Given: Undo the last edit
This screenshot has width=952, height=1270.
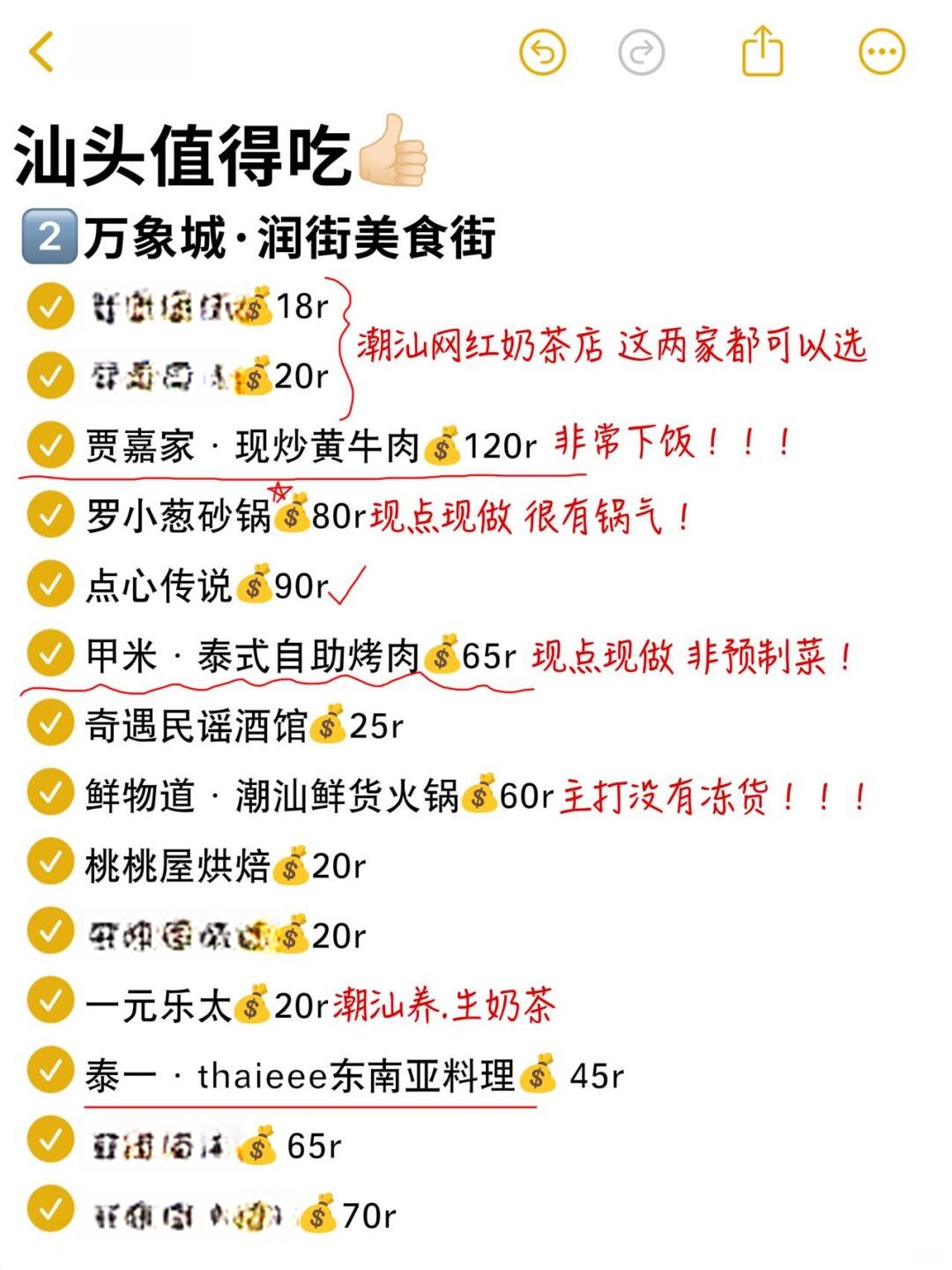Looking at the screenshot, I should [x=542, y=52].
